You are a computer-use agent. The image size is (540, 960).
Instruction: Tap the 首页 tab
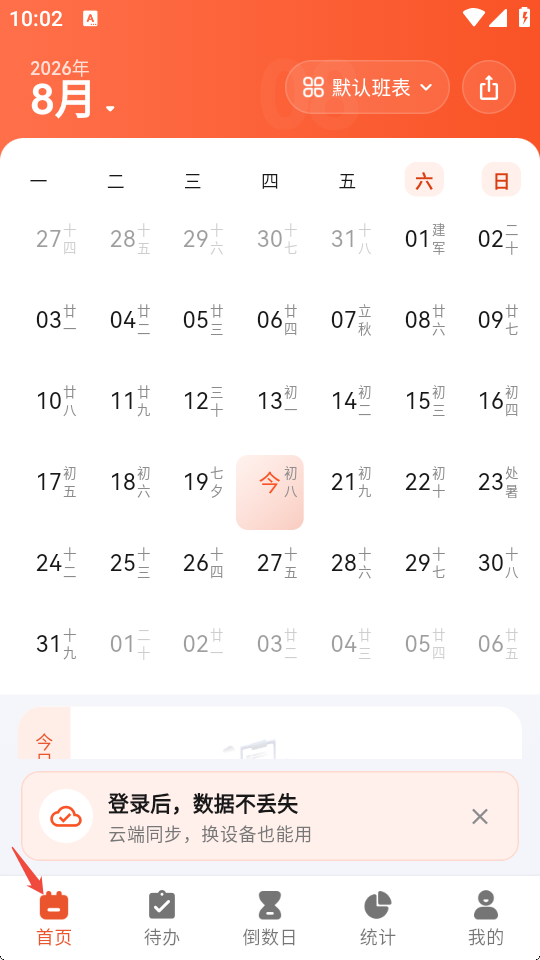click(x=54, y=918)
